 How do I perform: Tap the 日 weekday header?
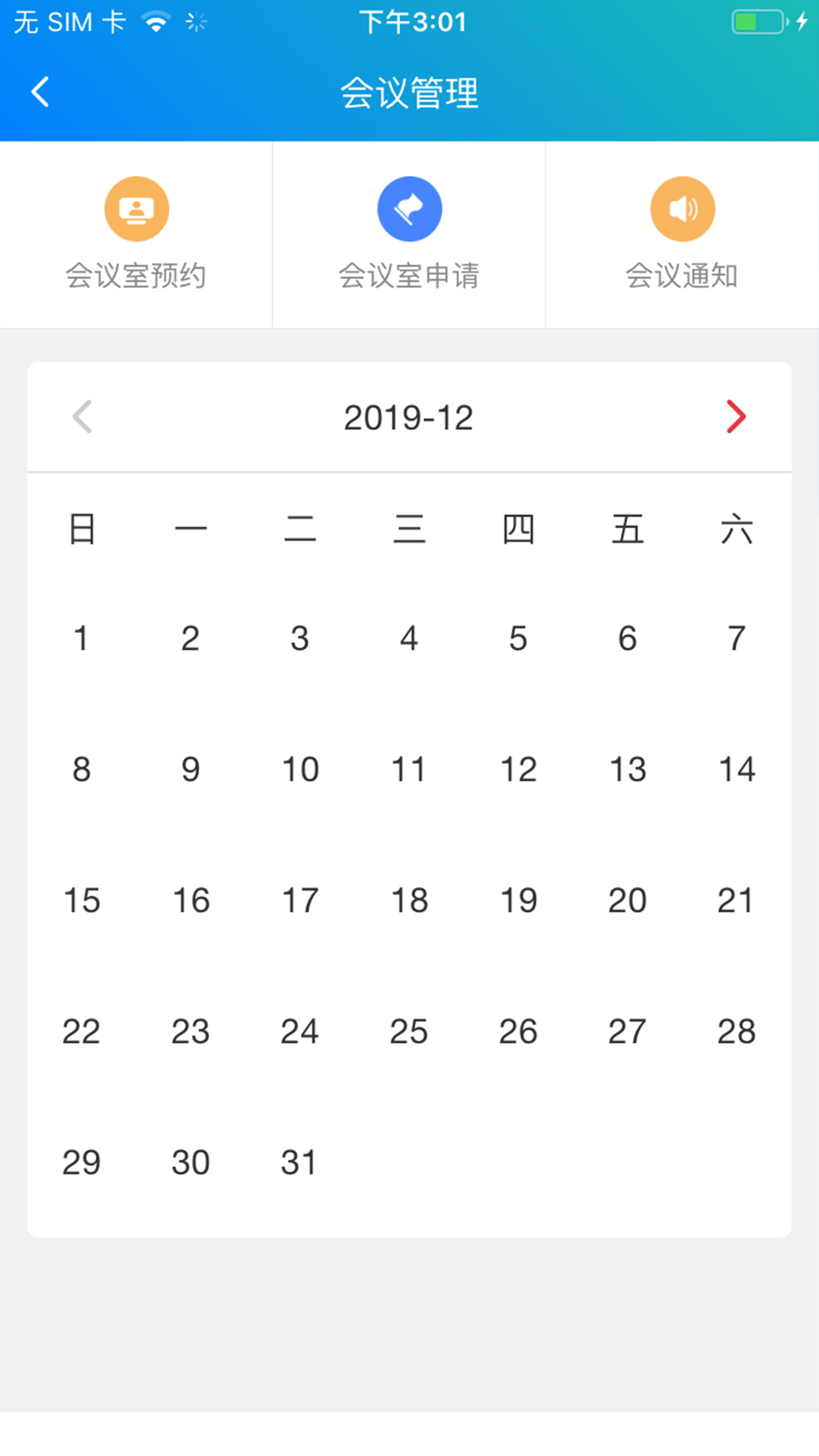click(x=81, y=530)
